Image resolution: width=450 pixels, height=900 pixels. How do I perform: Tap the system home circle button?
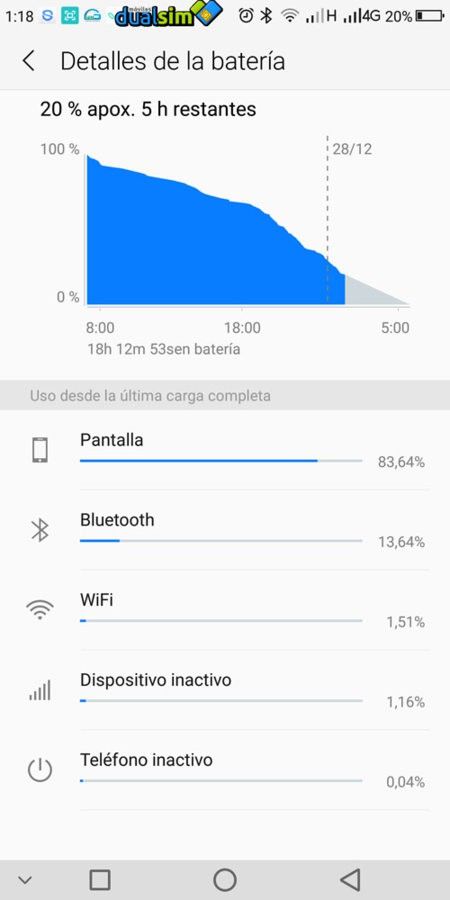click(x=224, y=879)
